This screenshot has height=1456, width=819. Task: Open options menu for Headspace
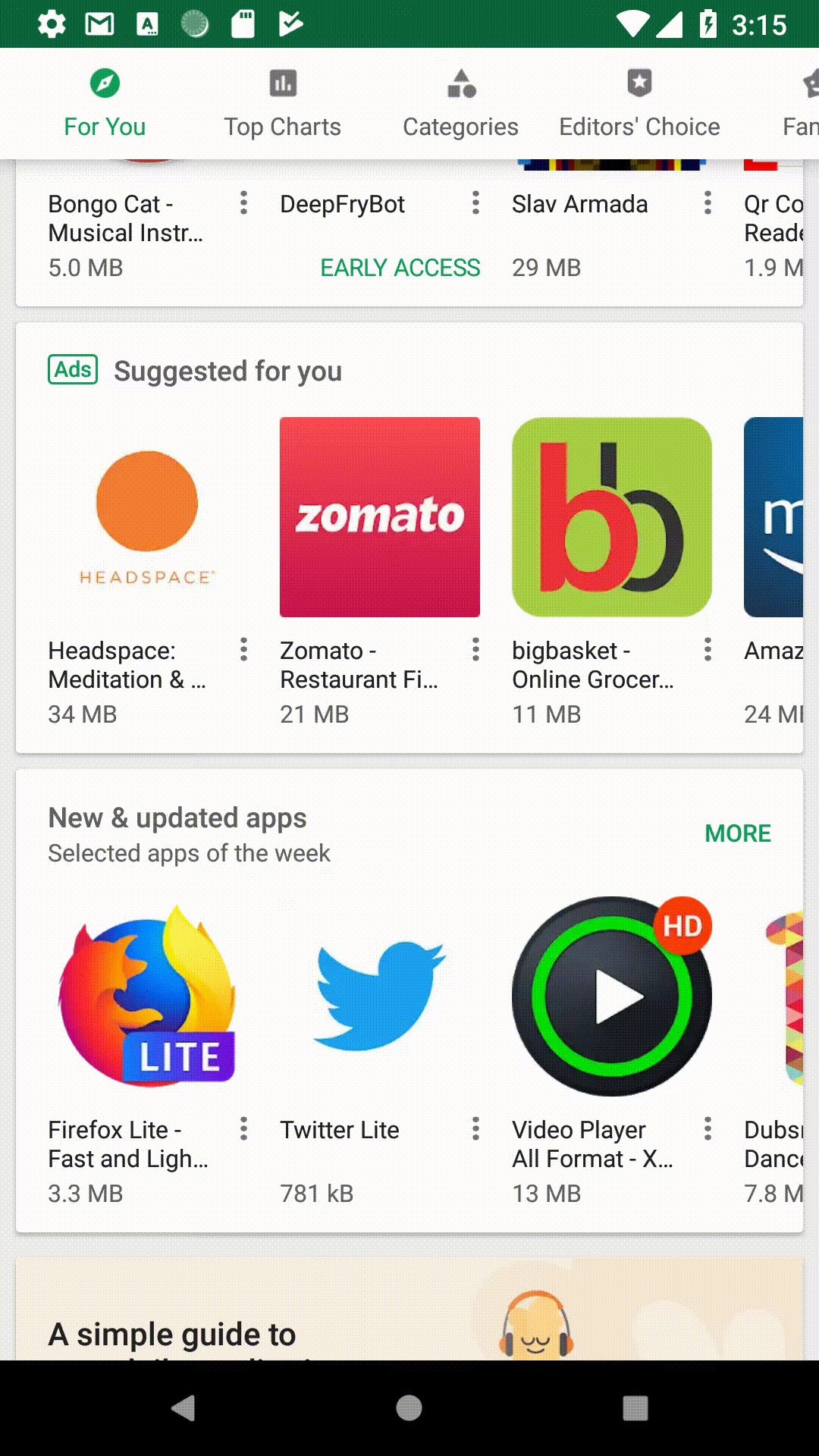click(x=243, y=649)
